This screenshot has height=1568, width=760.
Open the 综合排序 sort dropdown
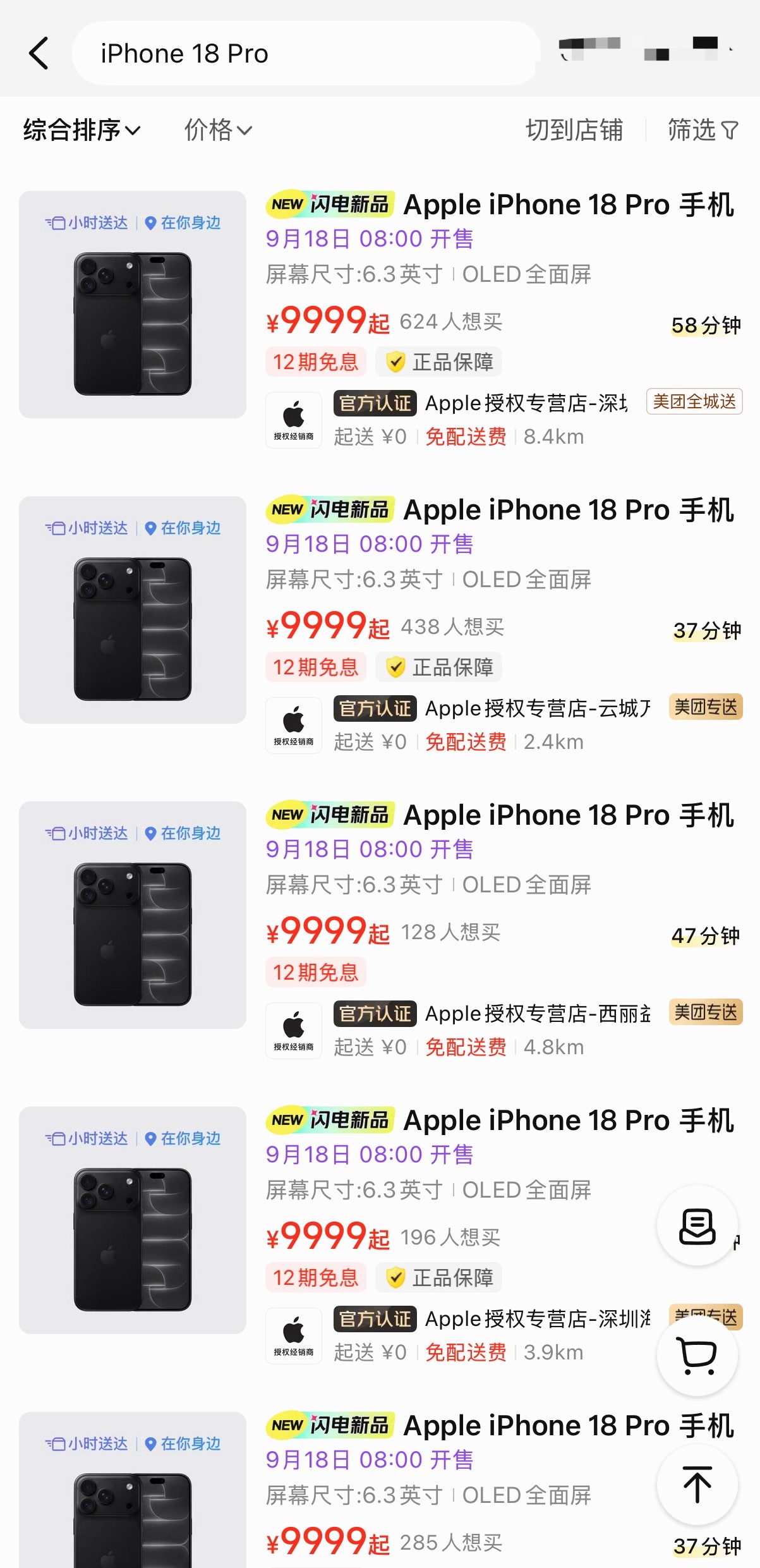[x=82, y=130]
